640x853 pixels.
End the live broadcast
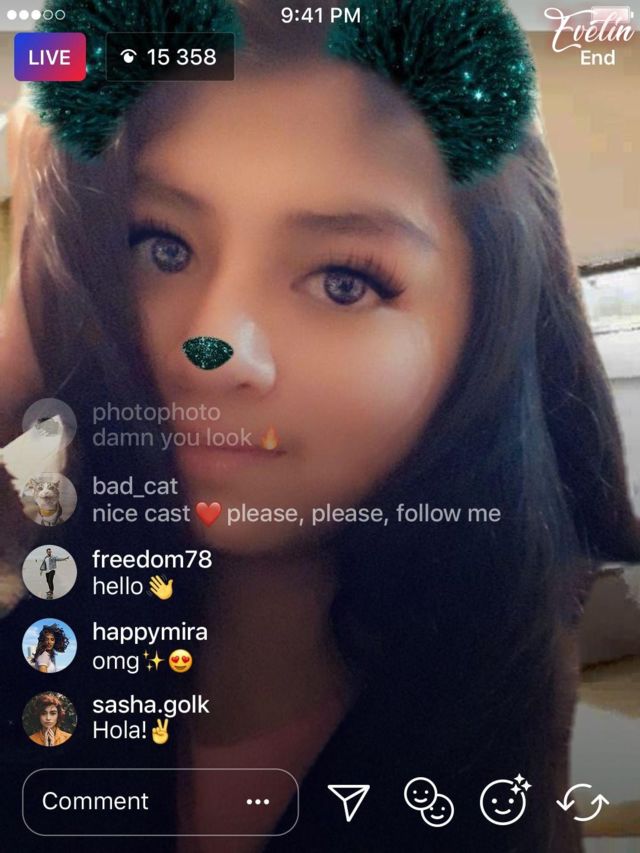point(597,57)
